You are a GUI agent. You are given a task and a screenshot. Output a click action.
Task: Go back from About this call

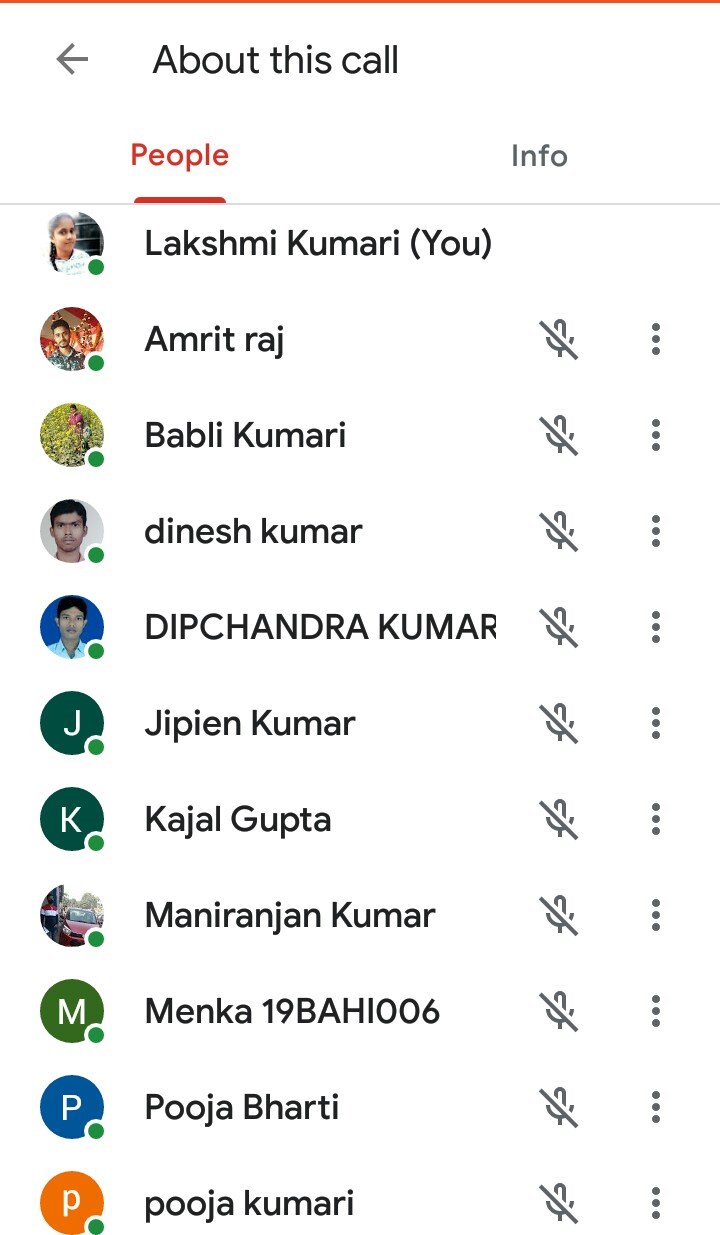72,60
